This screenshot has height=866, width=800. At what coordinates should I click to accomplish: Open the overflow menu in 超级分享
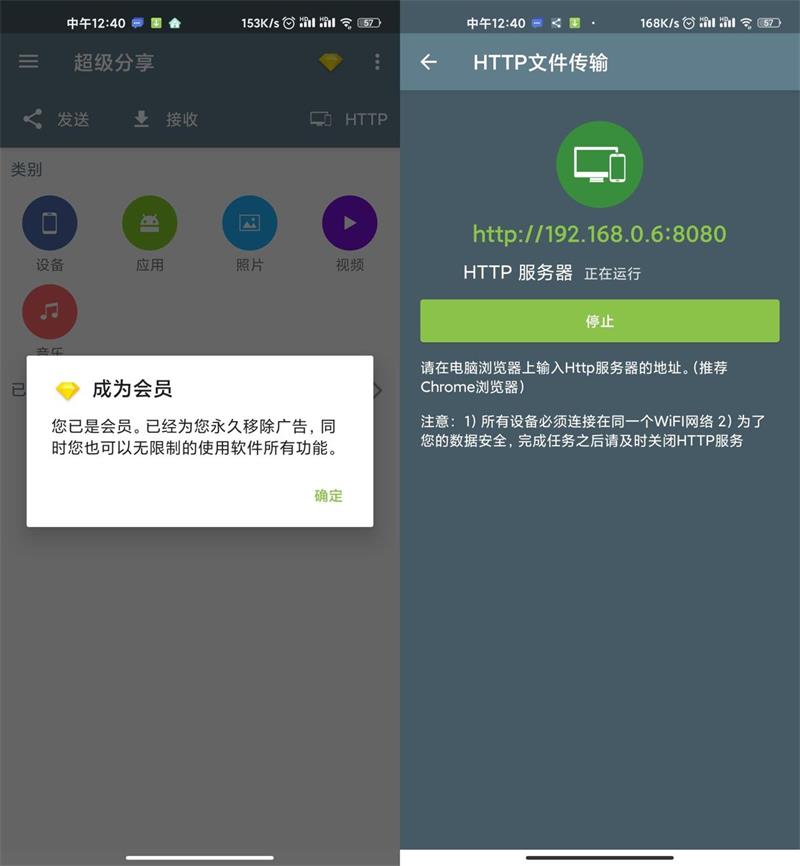tap(377, 62)
